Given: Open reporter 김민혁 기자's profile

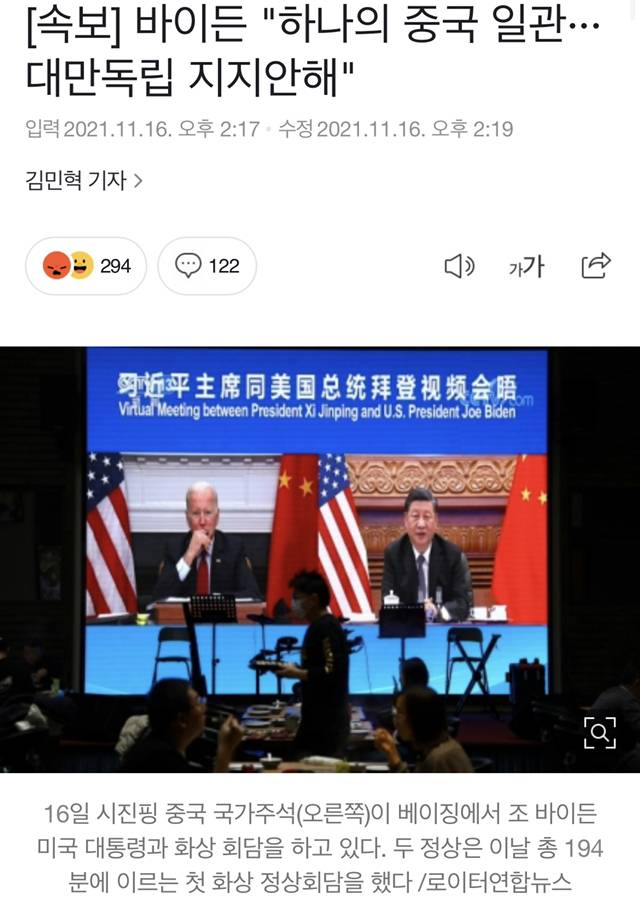Looking at the screenshot, I should (x=84, y=180).
